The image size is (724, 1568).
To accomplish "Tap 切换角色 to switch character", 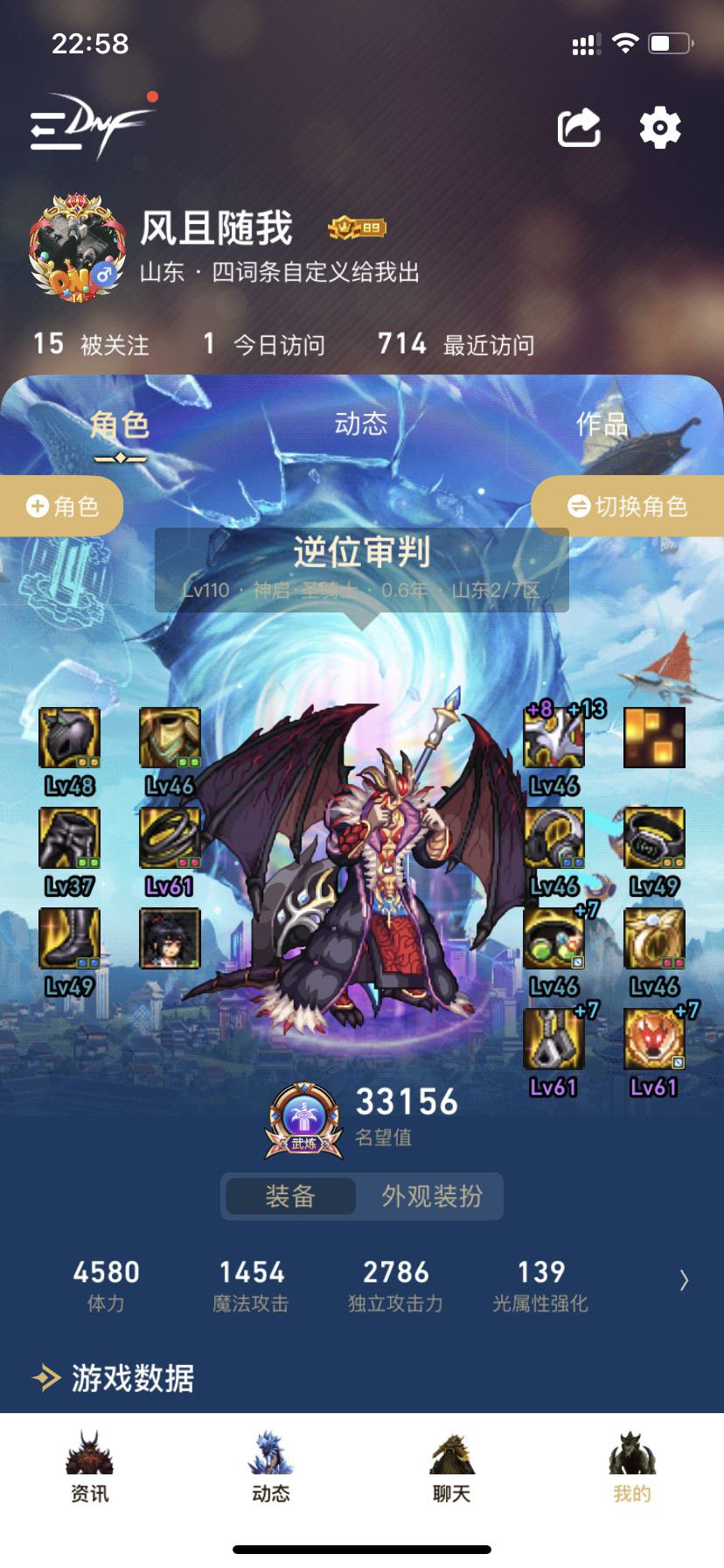I will pyautogui.click(x=628, y=506).
